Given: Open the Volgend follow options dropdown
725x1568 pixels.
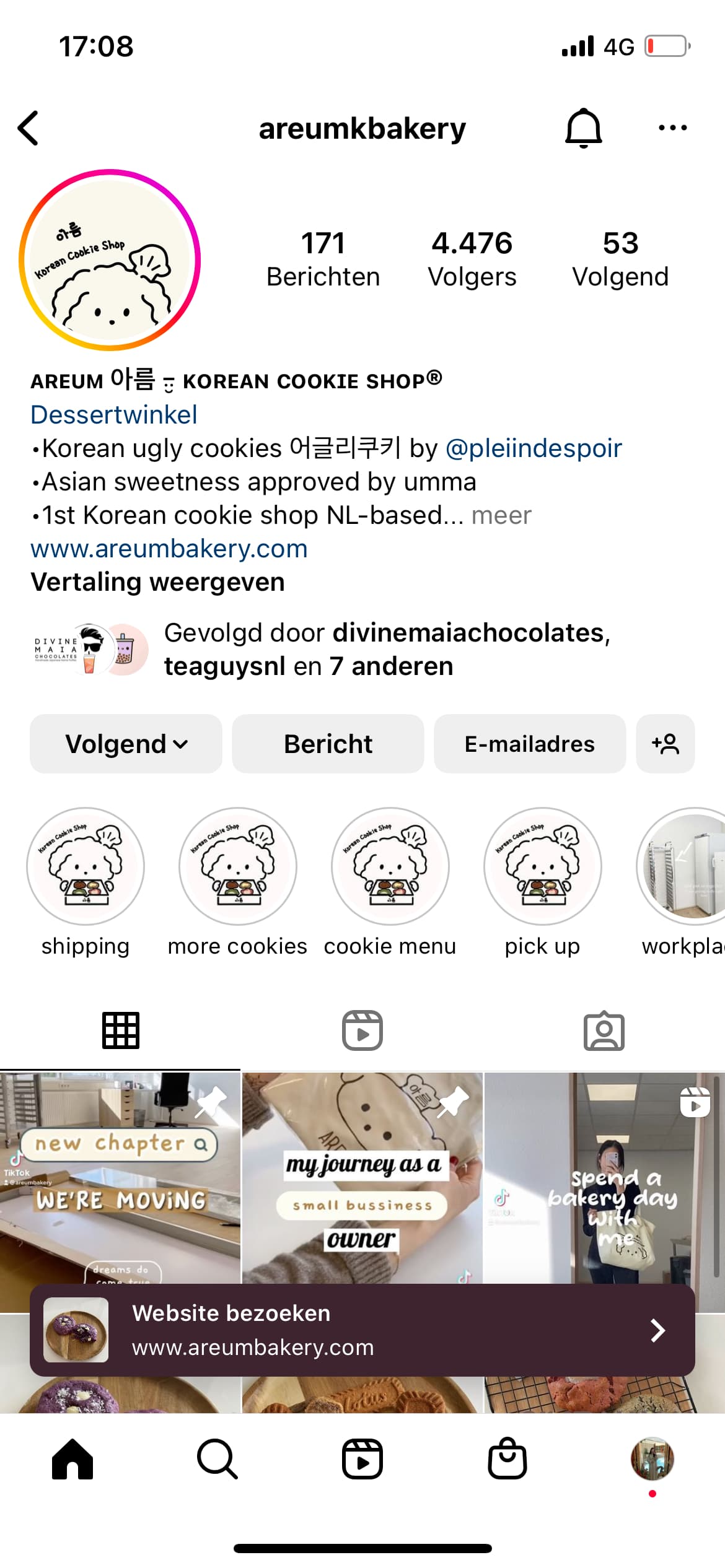Looking at the screenshot, I should pyautogui.click(x=126, y=744).
